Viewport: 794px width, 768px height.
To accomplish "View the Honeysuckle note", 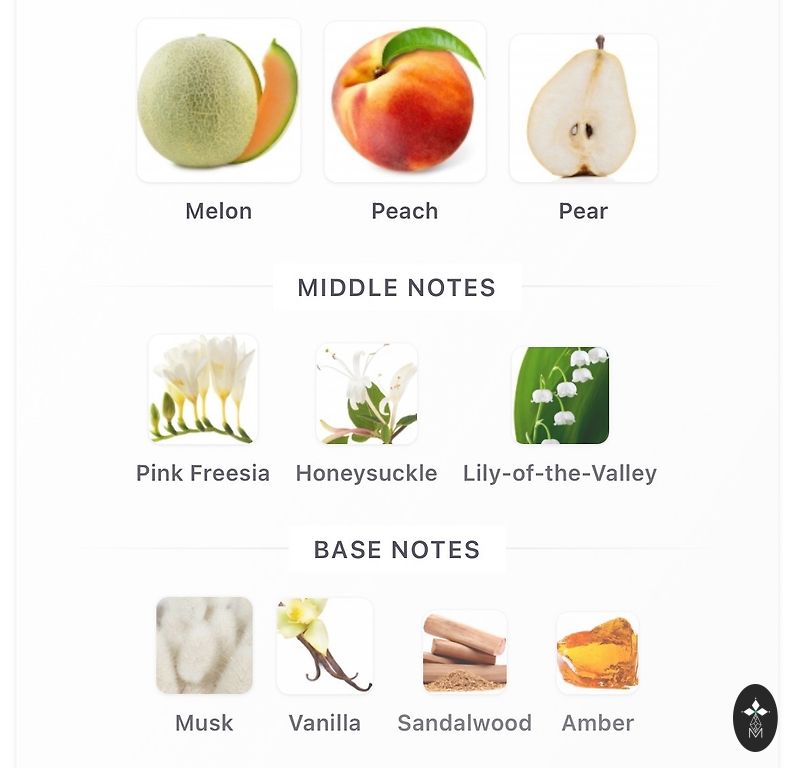I will click(x=367, y=394).
